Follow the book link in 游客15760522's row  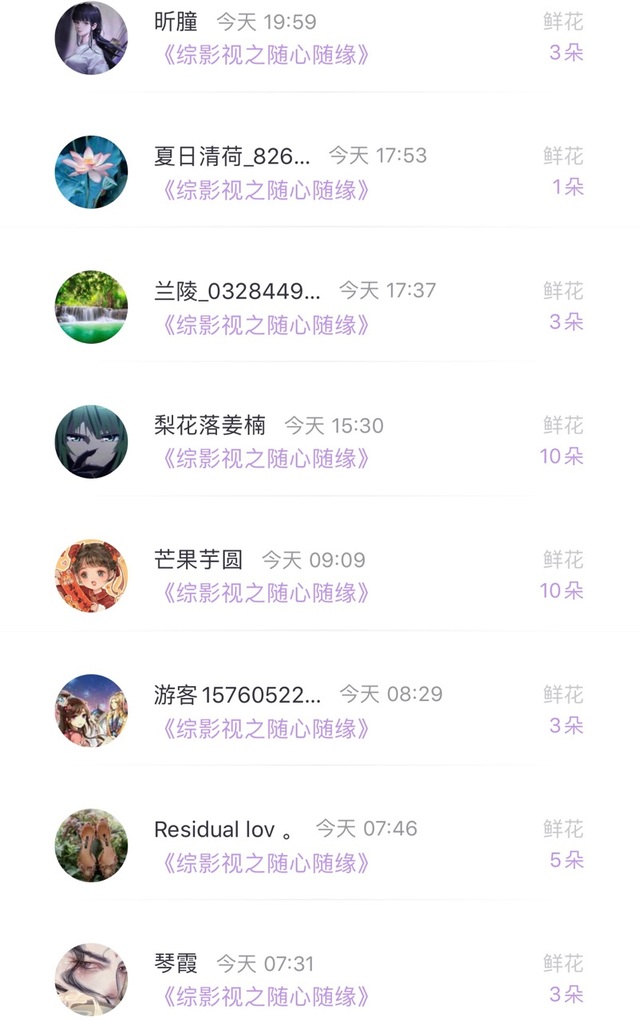coord(264,729)
